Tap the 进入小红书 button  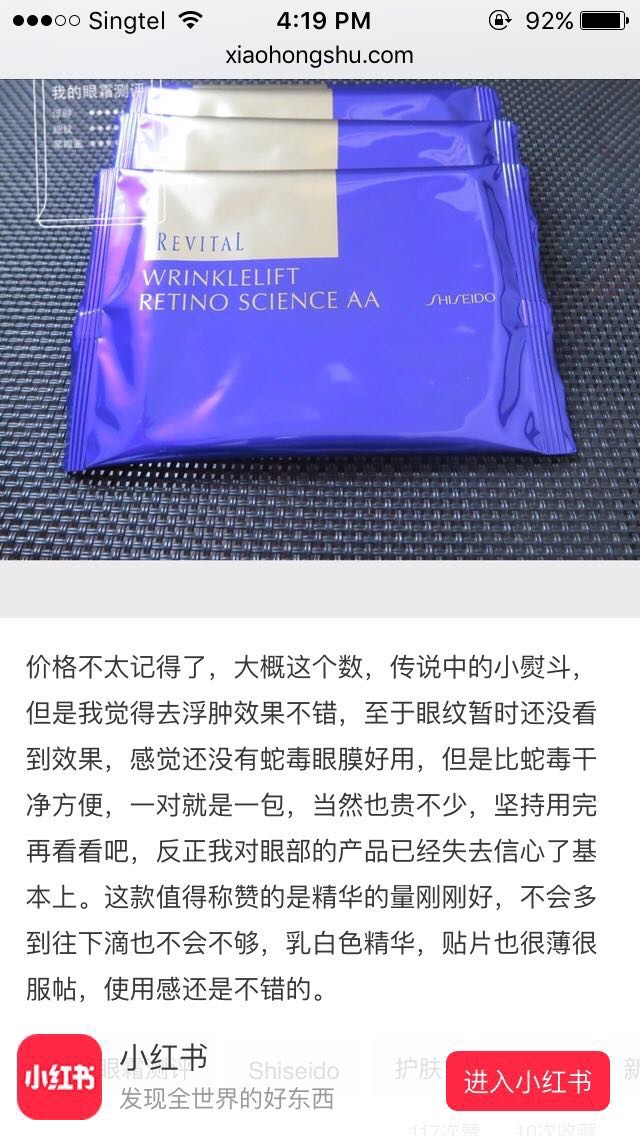coord(527,1080)
